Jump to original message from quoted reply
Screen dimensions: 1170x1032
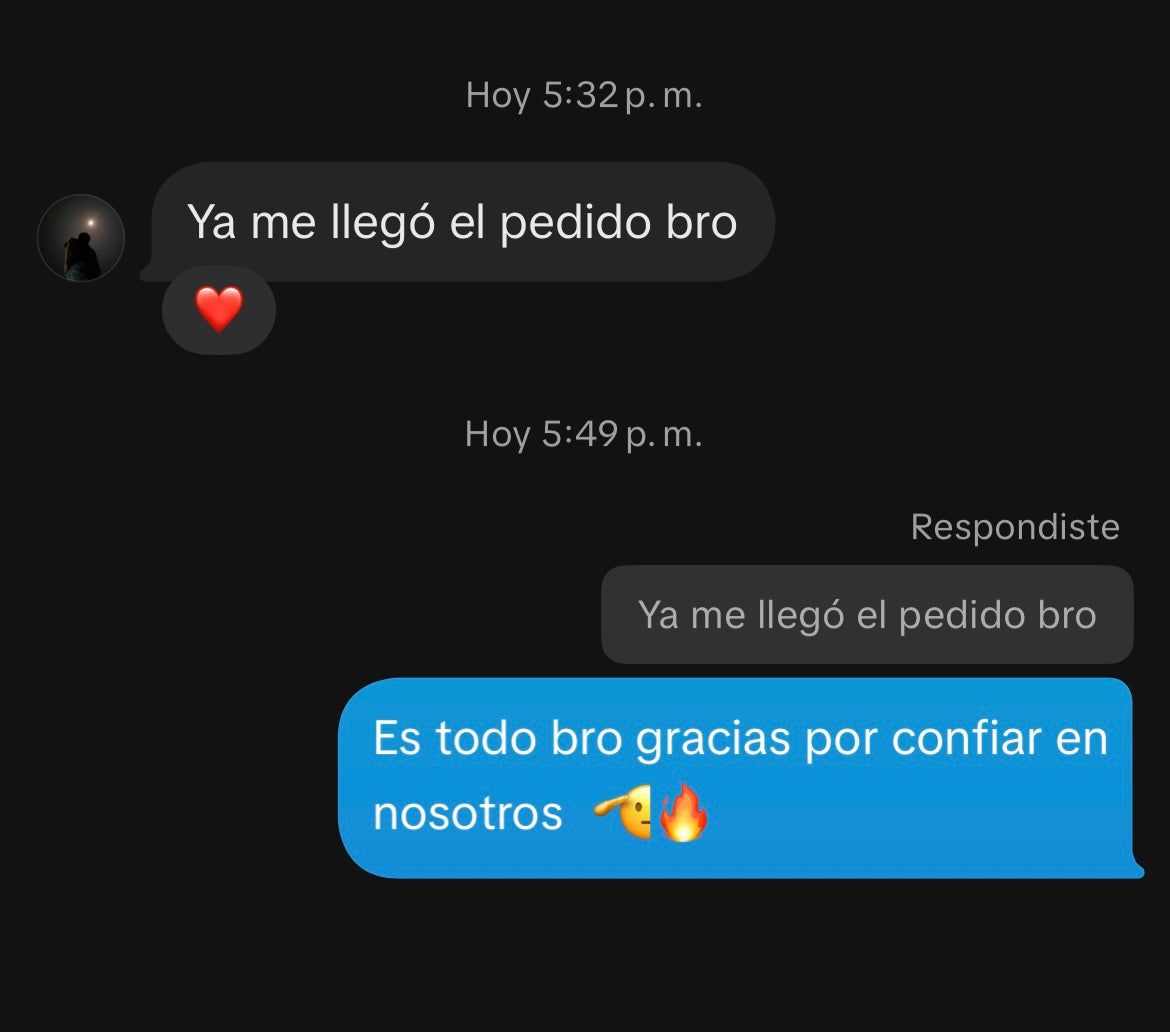[x=866, y=615]
